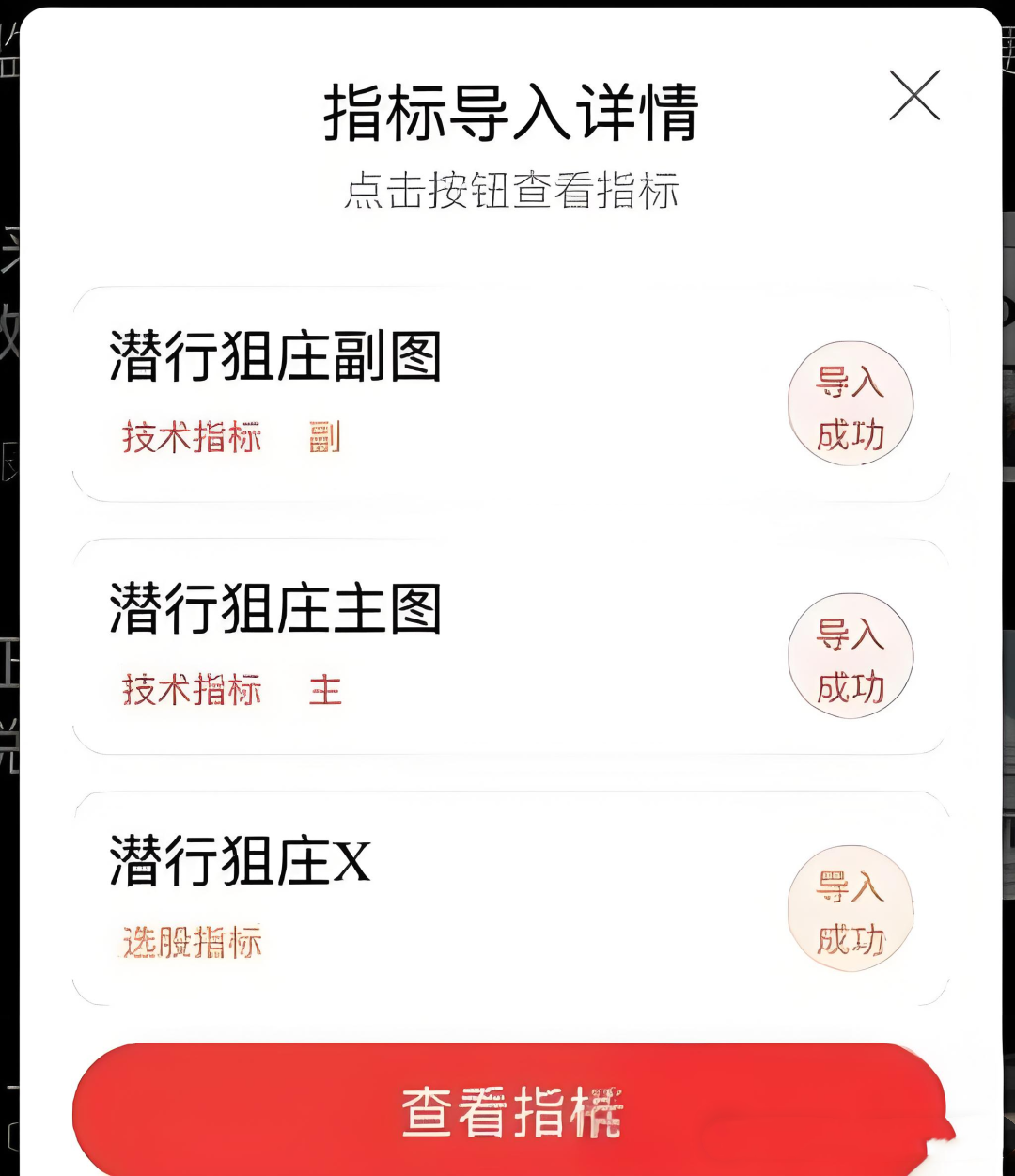The height and width of the screenshot is (1176, 1015).
Task: Tap 导入成功 button for 潜行狙庄副图
Action: pyautogui.click(x=851, y=404)
